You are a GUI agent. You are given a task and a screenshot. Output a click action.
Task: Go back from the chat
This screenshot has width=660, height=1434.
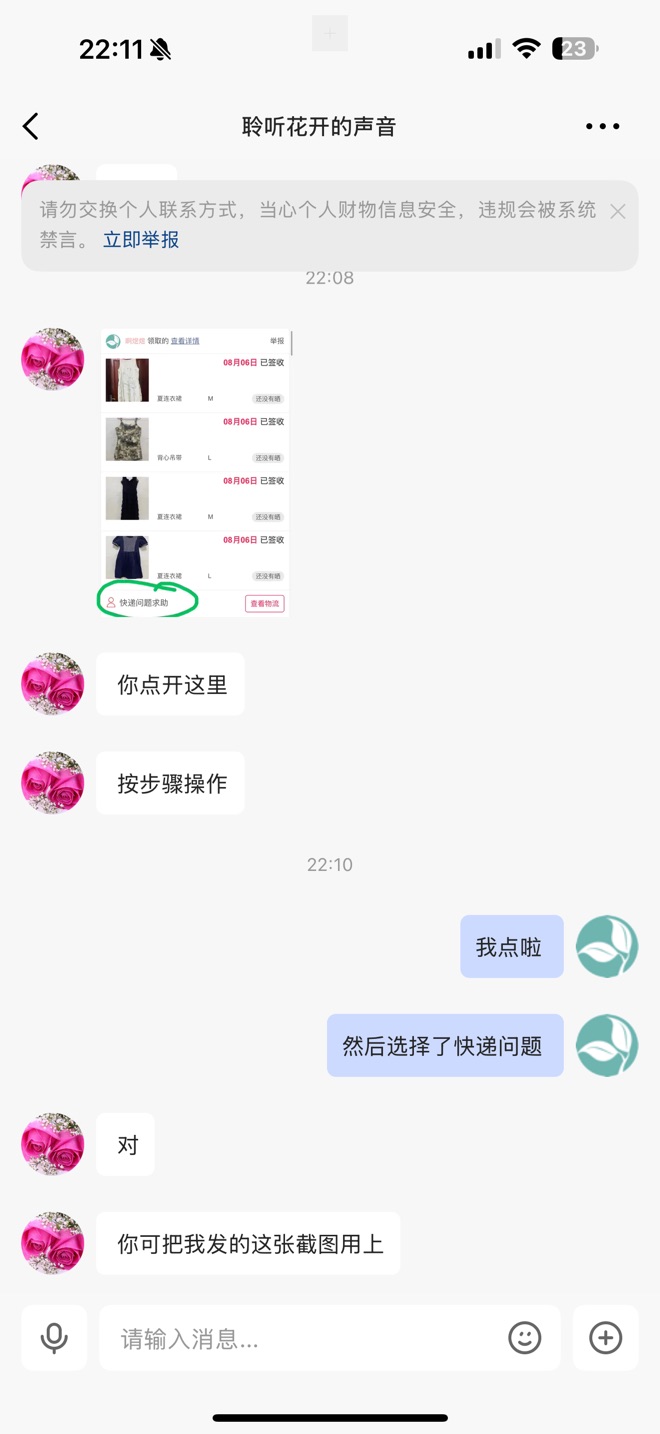coord(31,127)
